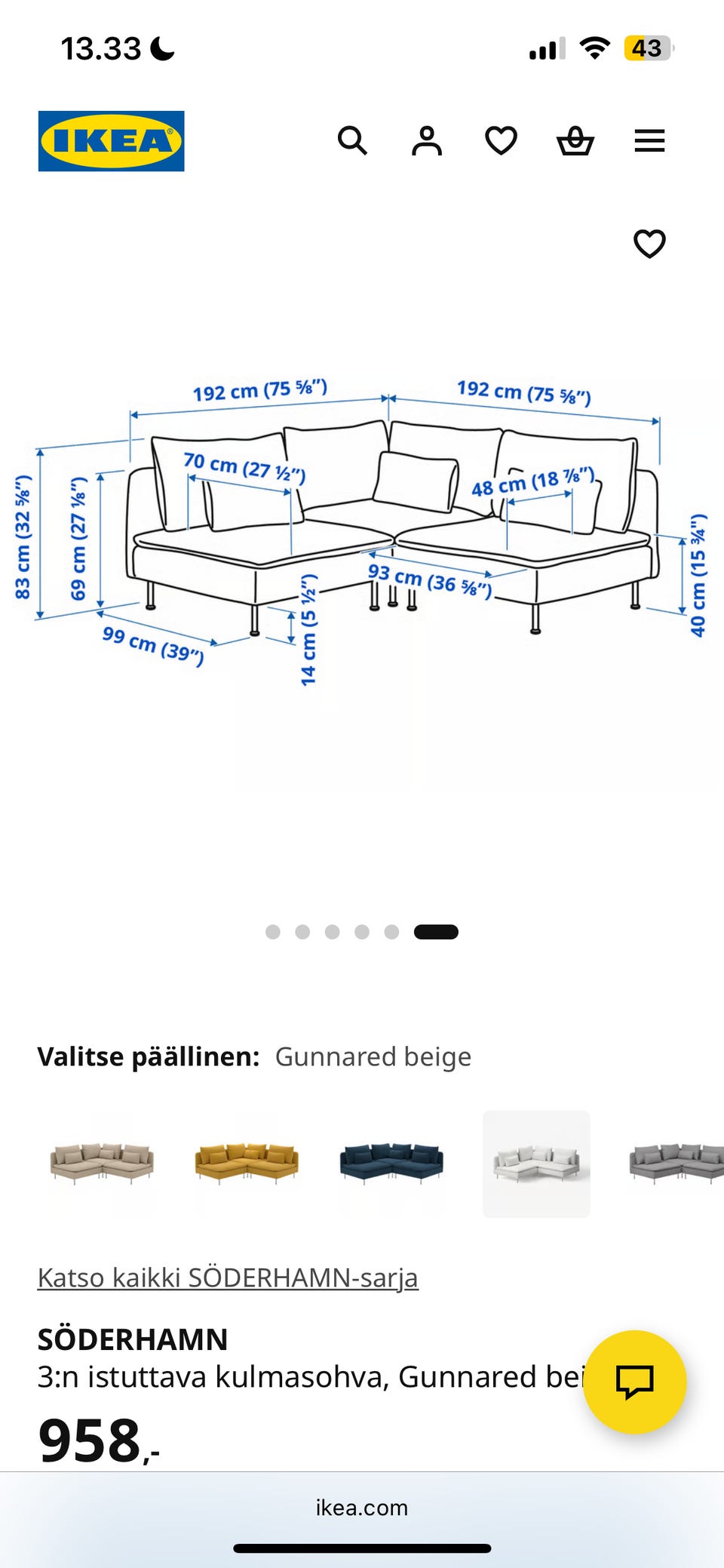The width and height of the screenshot is (724, 1568).
Task: Select the beige sofa cover
Action: pyautogui.click(x=102, y=1164)
